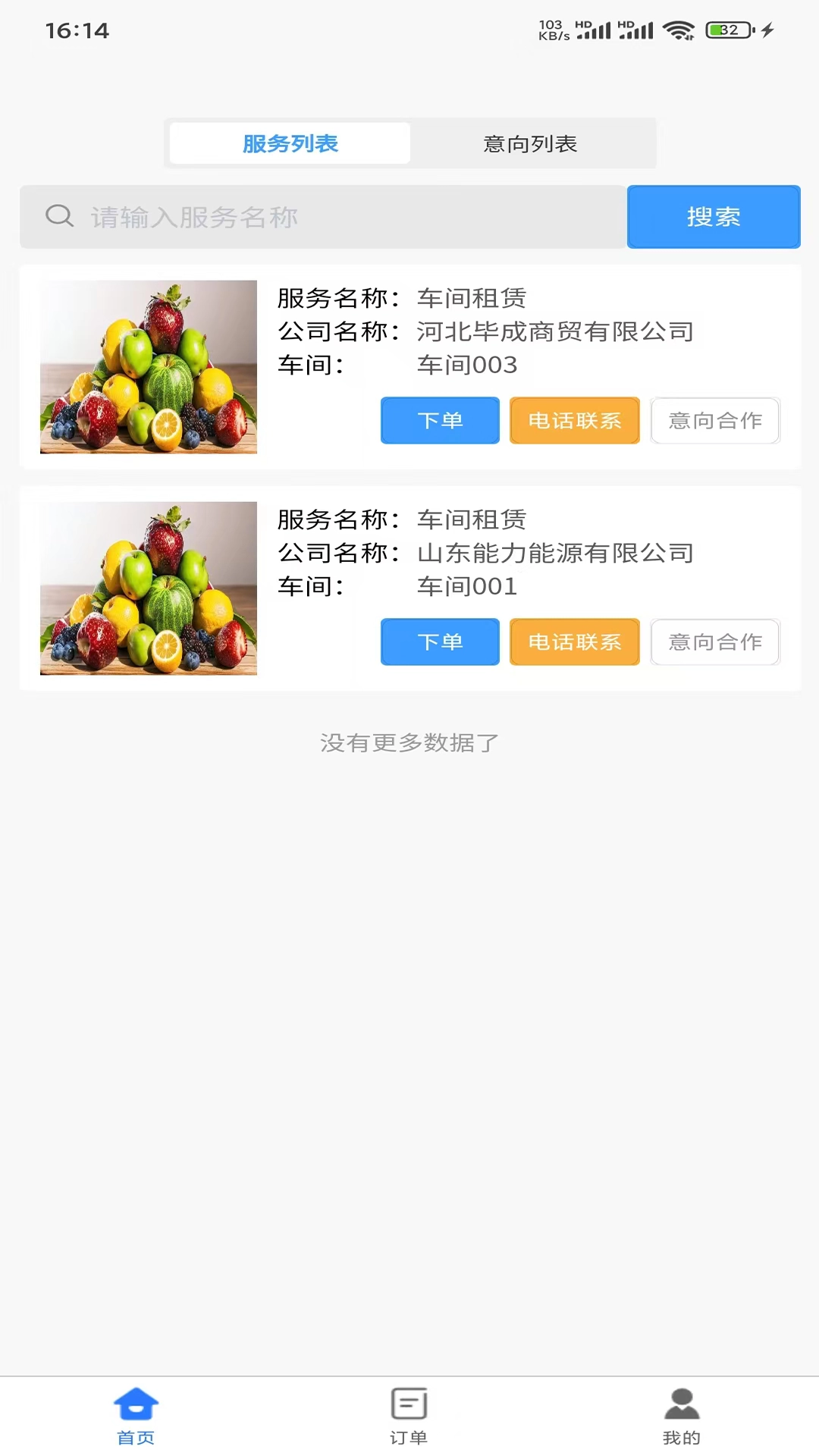Open the 车间003 service card

tap(149, 367)
